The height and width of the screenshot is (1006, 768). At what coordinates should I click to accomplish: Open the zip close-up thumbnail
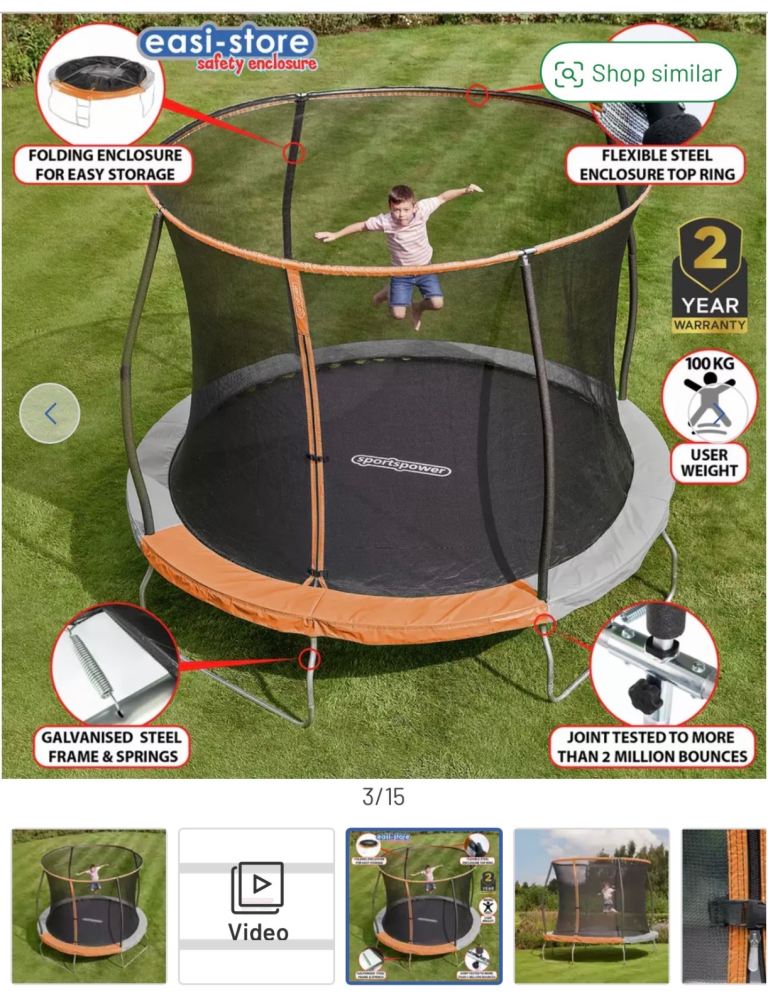point(724,906)
